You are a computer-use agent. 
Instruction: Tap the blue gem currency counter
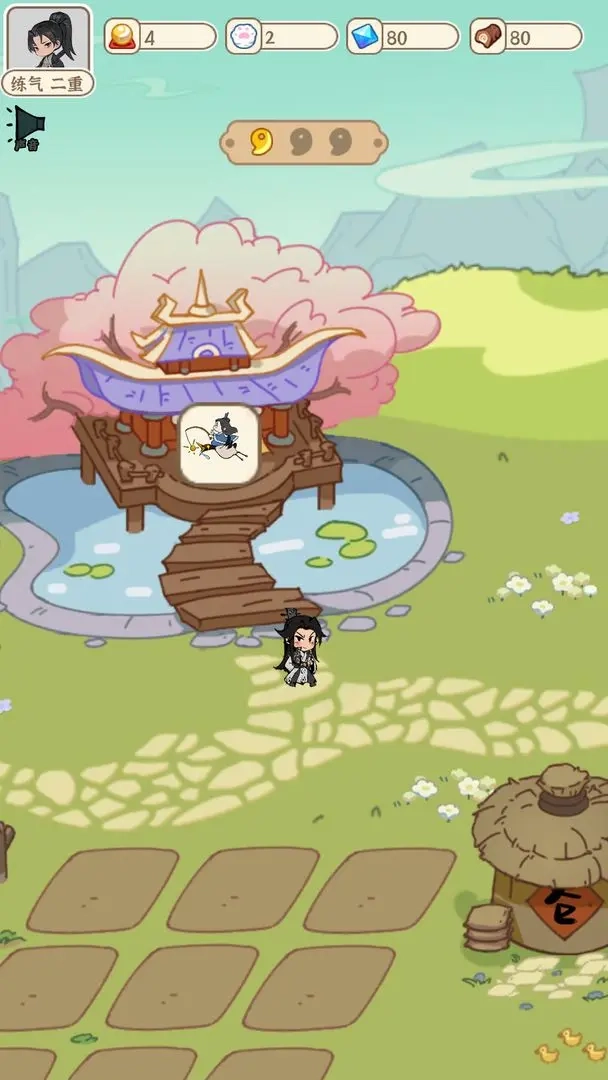[402, 37]
